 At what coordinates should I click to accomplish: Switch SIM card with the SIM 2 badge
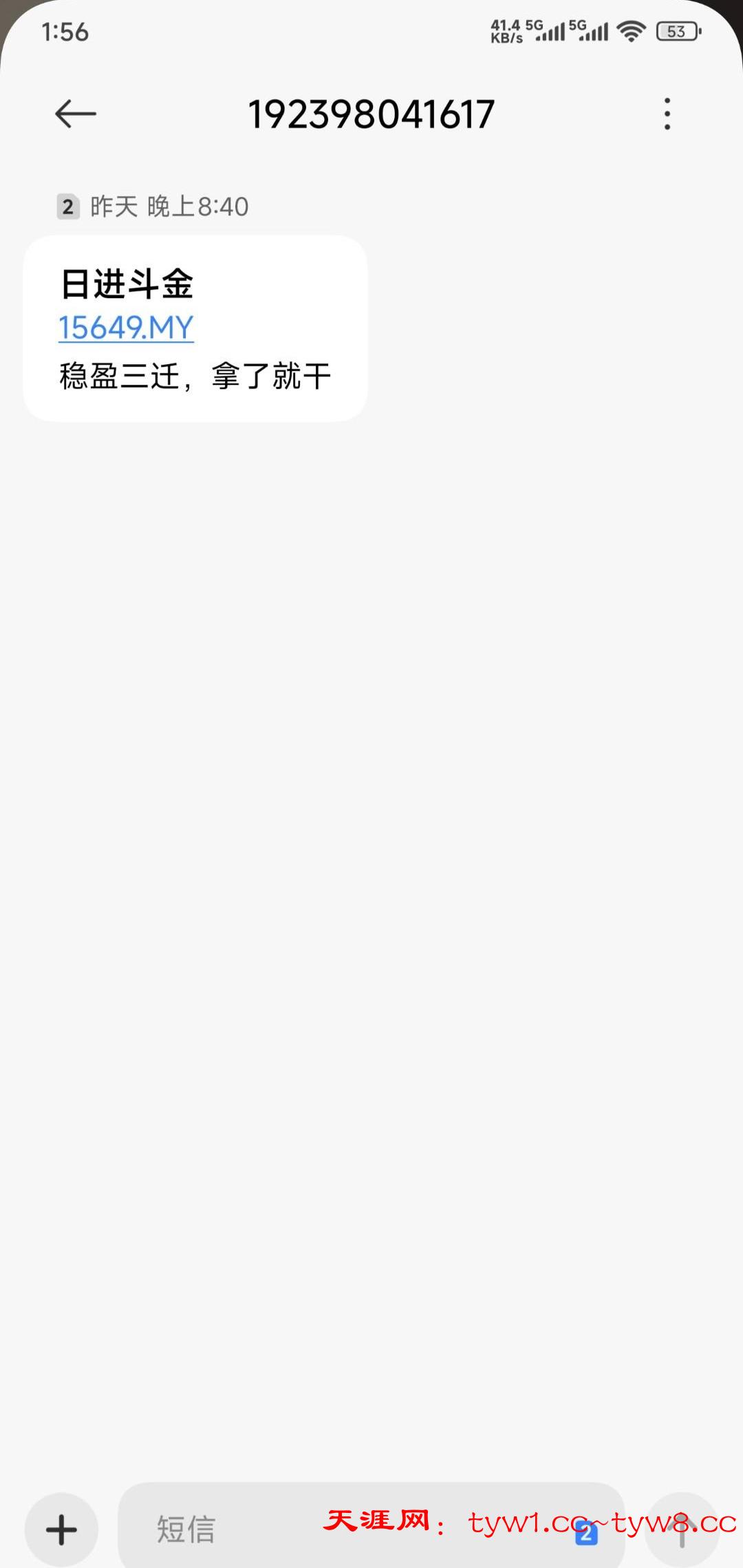(x=586, y=1532)
